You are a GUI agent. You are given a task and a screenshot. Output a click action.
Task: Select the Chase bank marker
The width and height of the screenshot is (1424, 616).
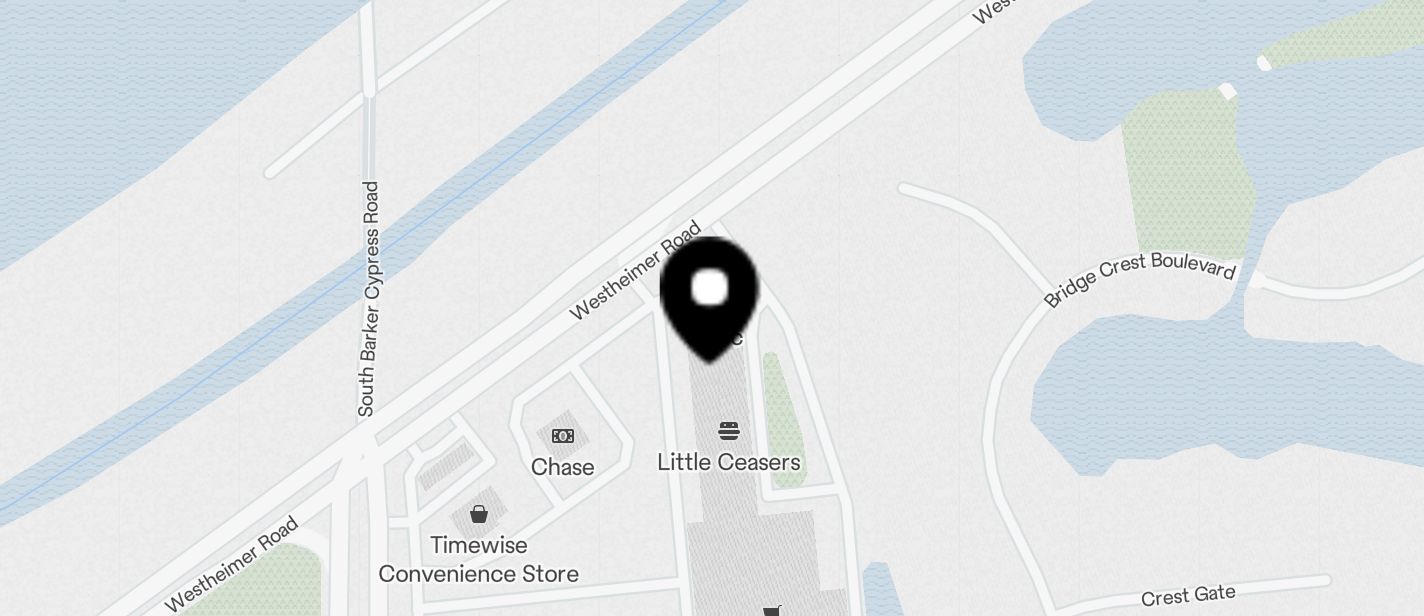[563, 437]
